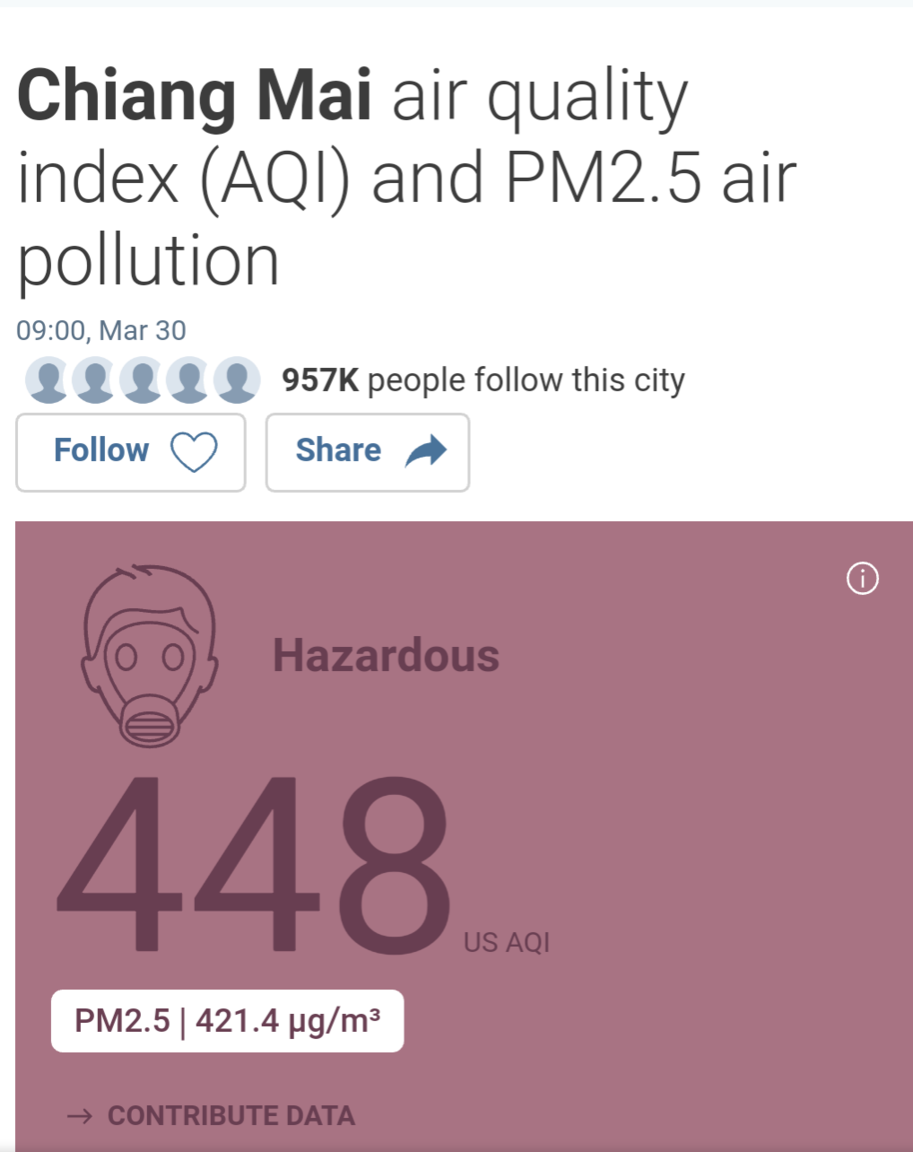Viewport: 913px width, 1152px height.
Task: Click the Share button
Action: pos(367,451)
